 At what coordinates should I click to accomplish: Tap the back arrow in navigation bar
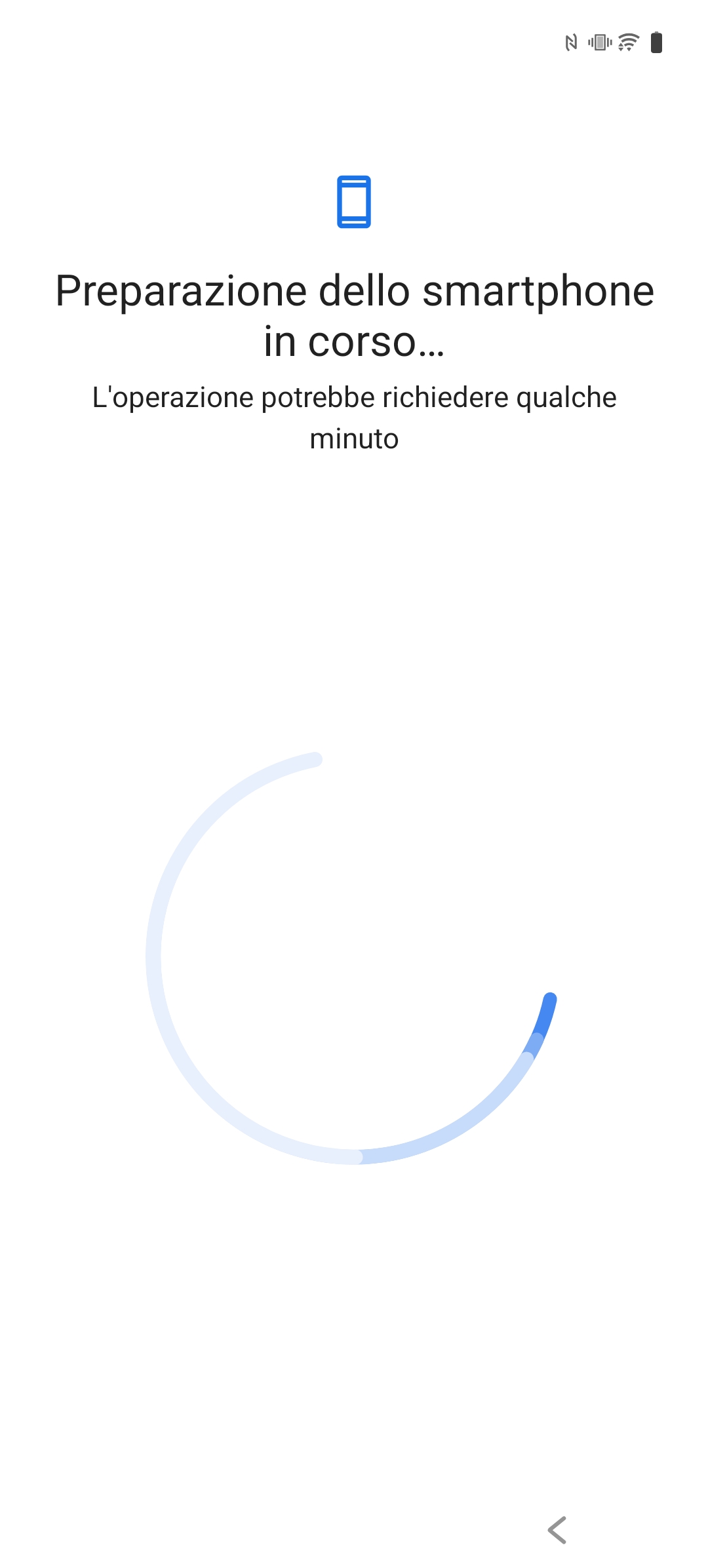pyautogui.click(x=557, y=1530)
